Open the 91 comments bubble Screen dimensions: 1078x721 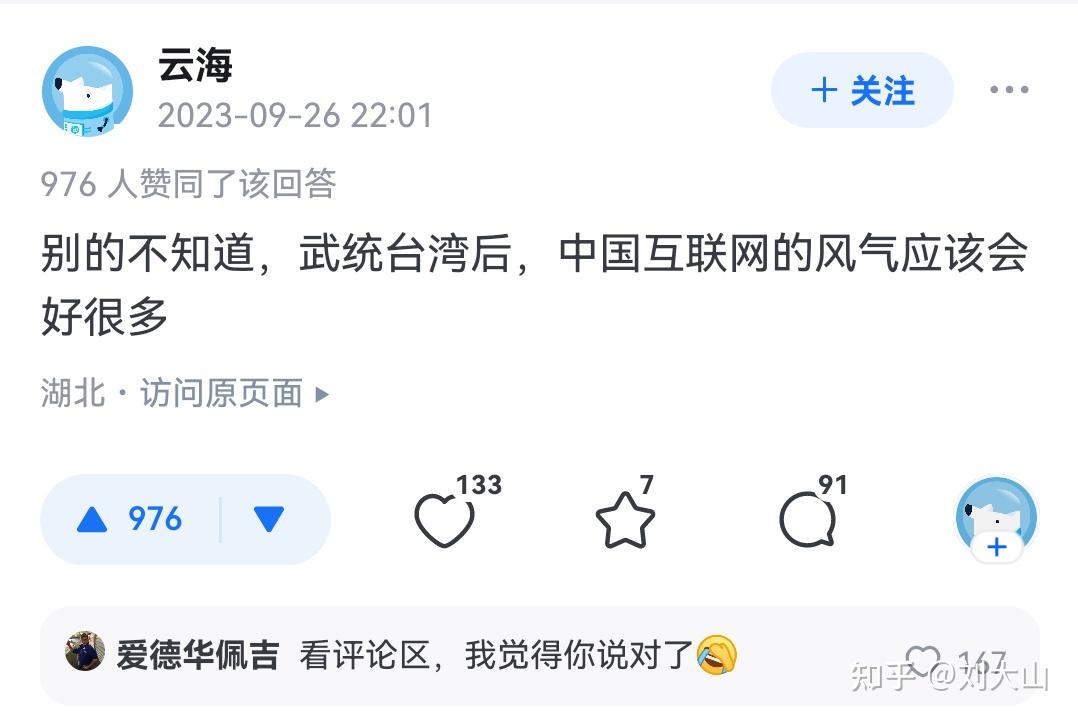807,520
